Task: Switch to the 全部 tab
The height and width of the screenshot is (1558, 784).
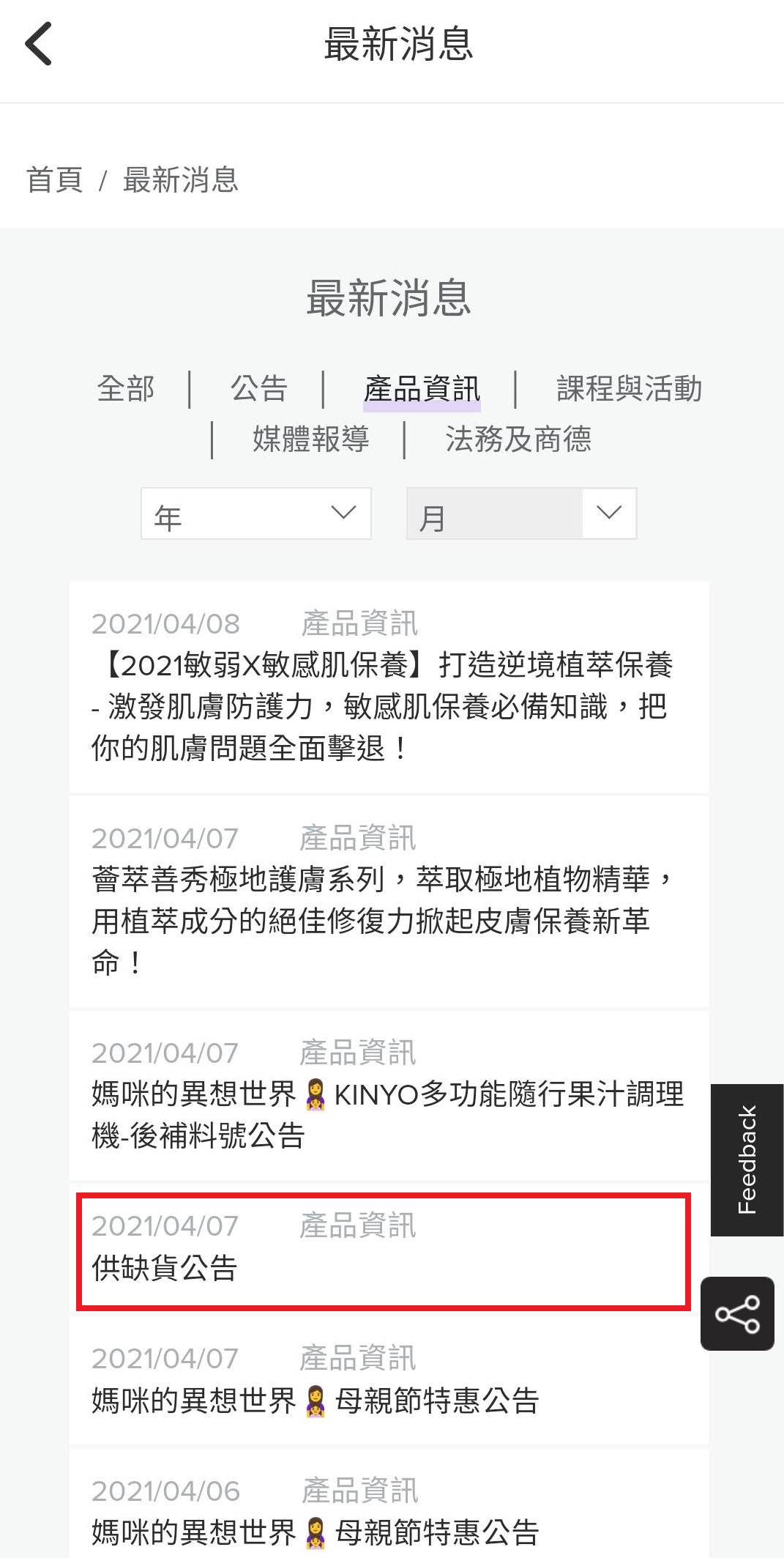Action: (x=126, y=388)
